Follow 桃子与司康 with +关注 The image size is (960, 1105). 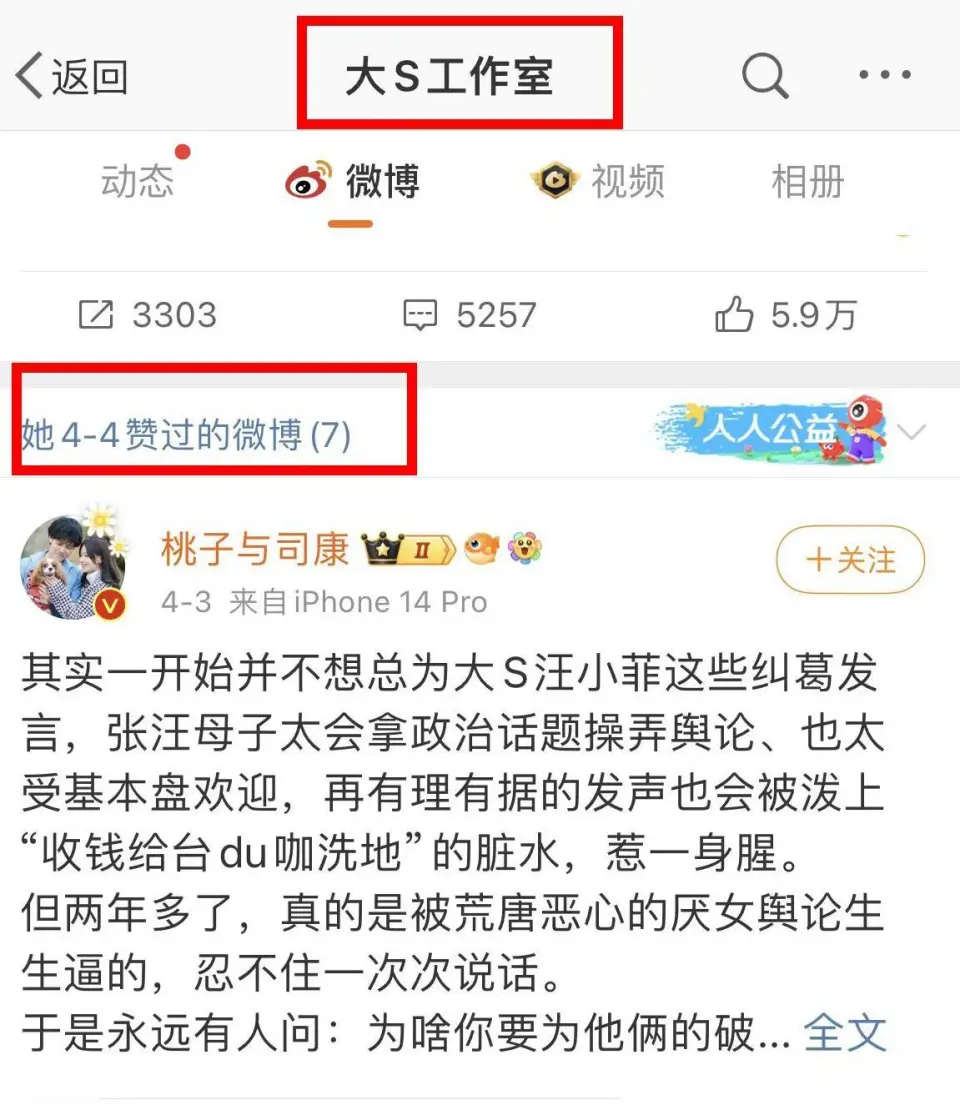(850, 561)
